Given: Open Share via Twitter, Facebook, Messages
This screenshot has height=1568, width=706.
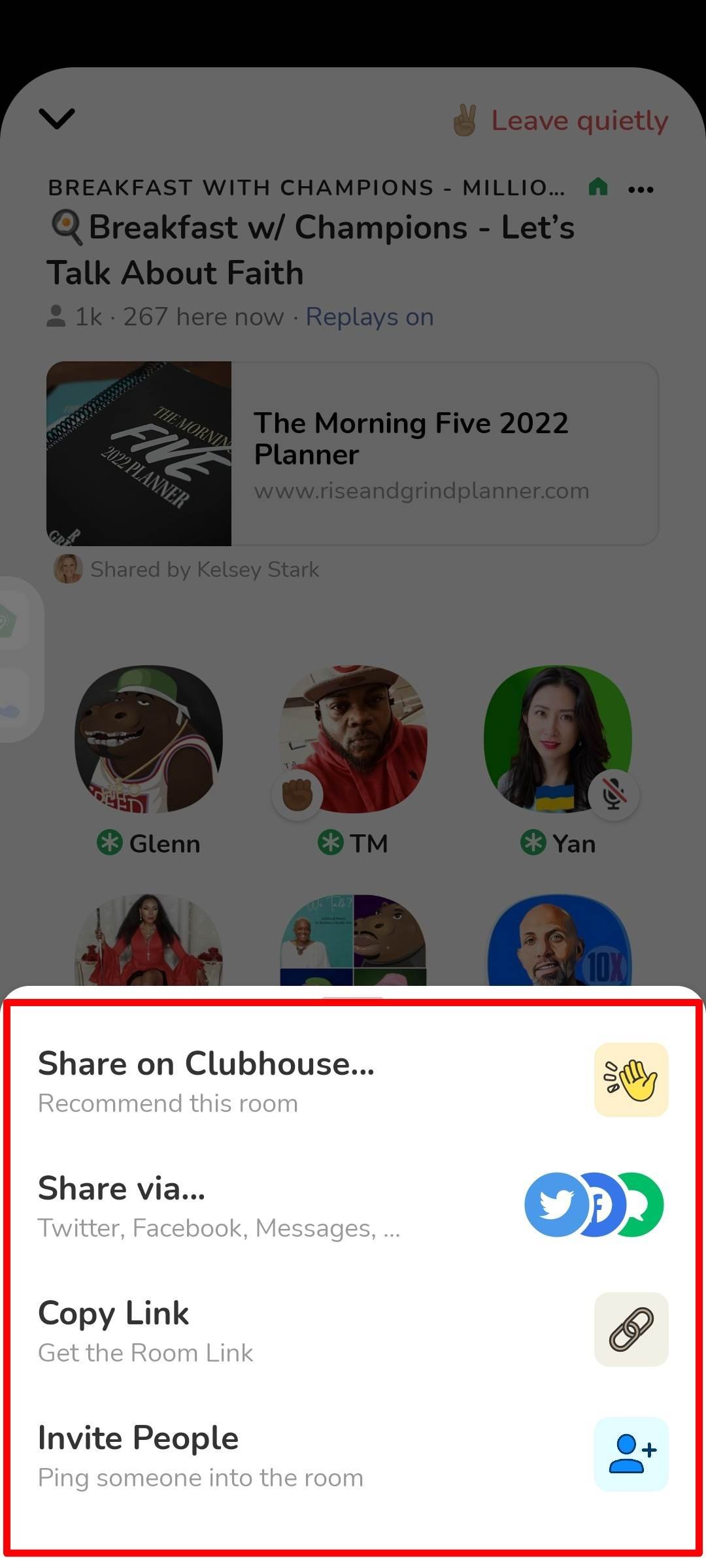Looking at the screenshot, I should click(x=353, y=1205).
